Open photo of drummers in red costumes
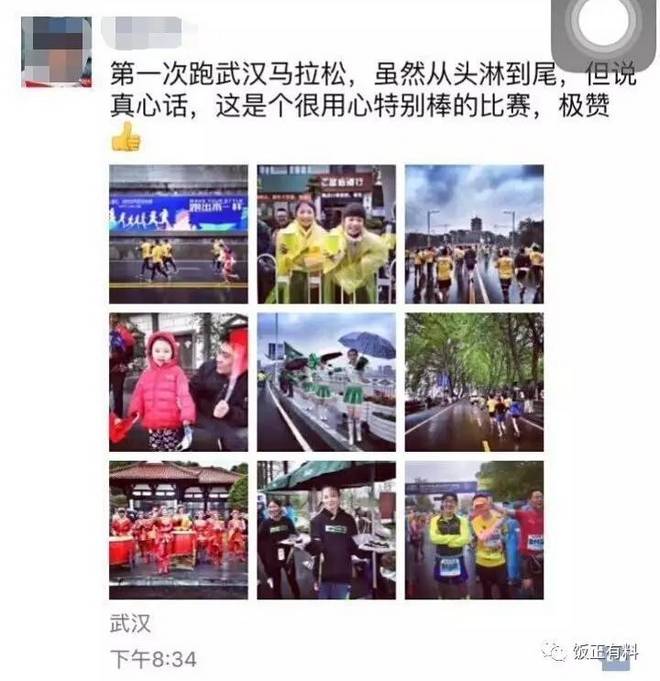 (x=179, y=530)
